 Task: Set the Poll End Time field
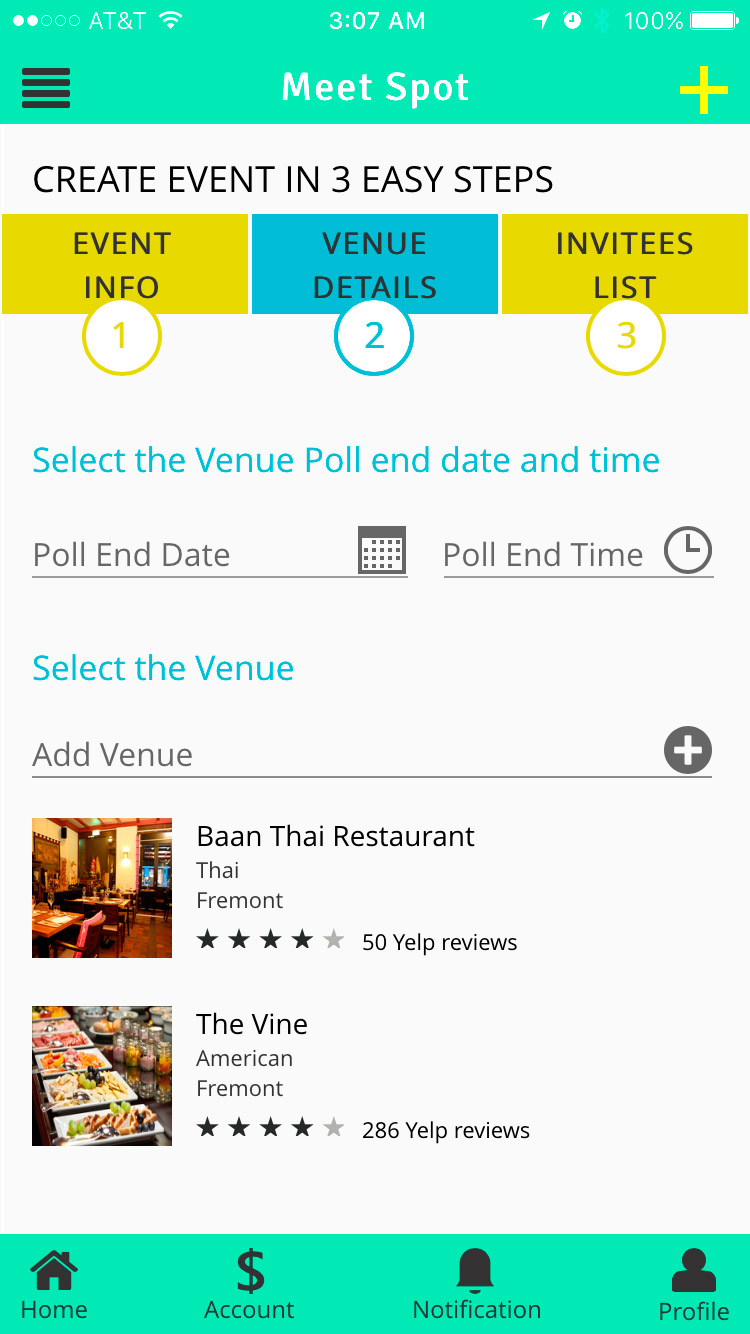(545, 554)
